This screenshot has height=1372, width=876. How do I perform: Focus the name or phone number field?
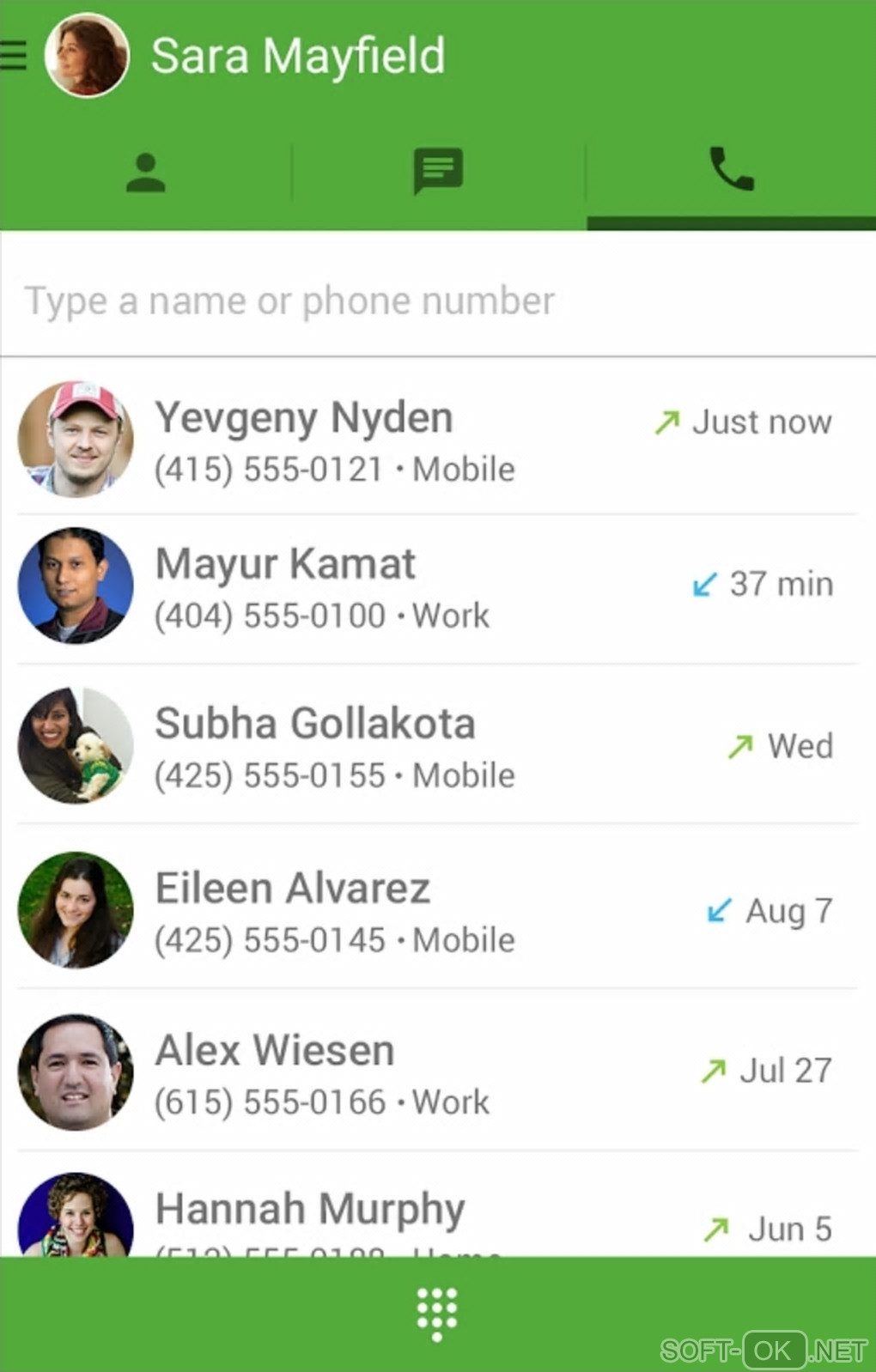pos(438,301)
